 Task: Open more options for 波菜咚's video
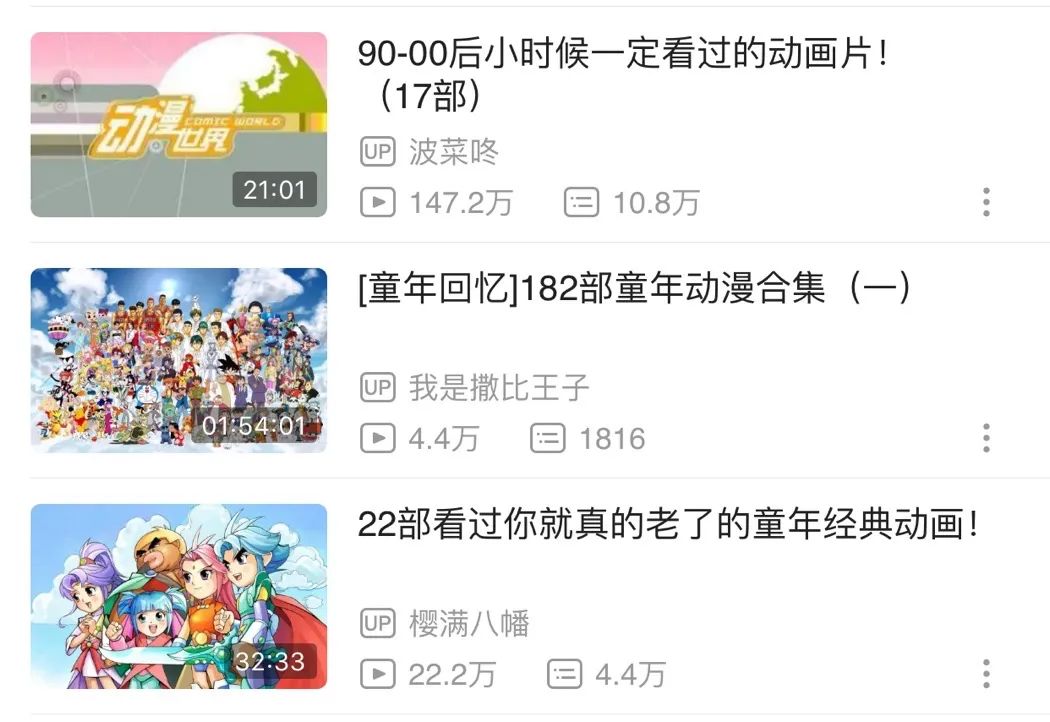[986, 202]
